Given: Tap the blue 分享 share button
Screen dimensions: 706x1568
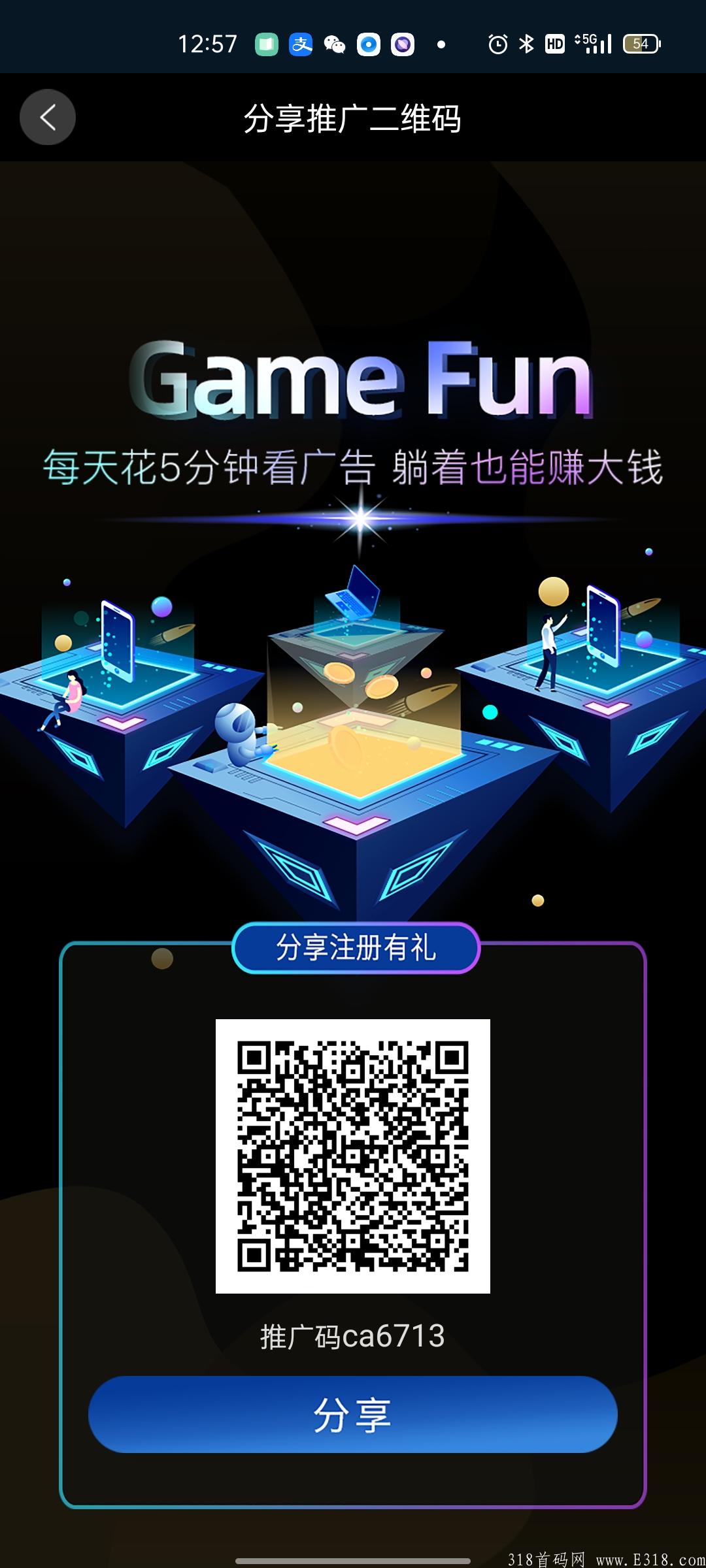Looking at the screenshot, I should coord(352,1414).
